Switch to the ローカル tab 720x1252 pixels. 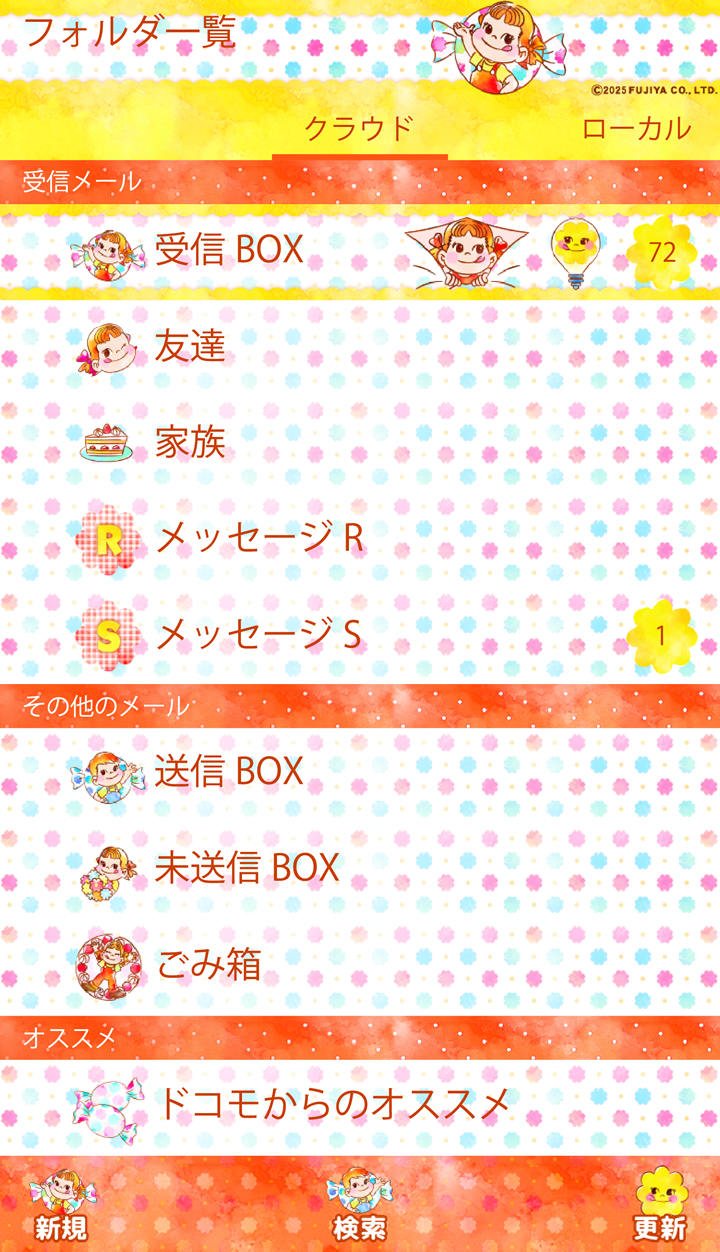click(x=636, y=129)
